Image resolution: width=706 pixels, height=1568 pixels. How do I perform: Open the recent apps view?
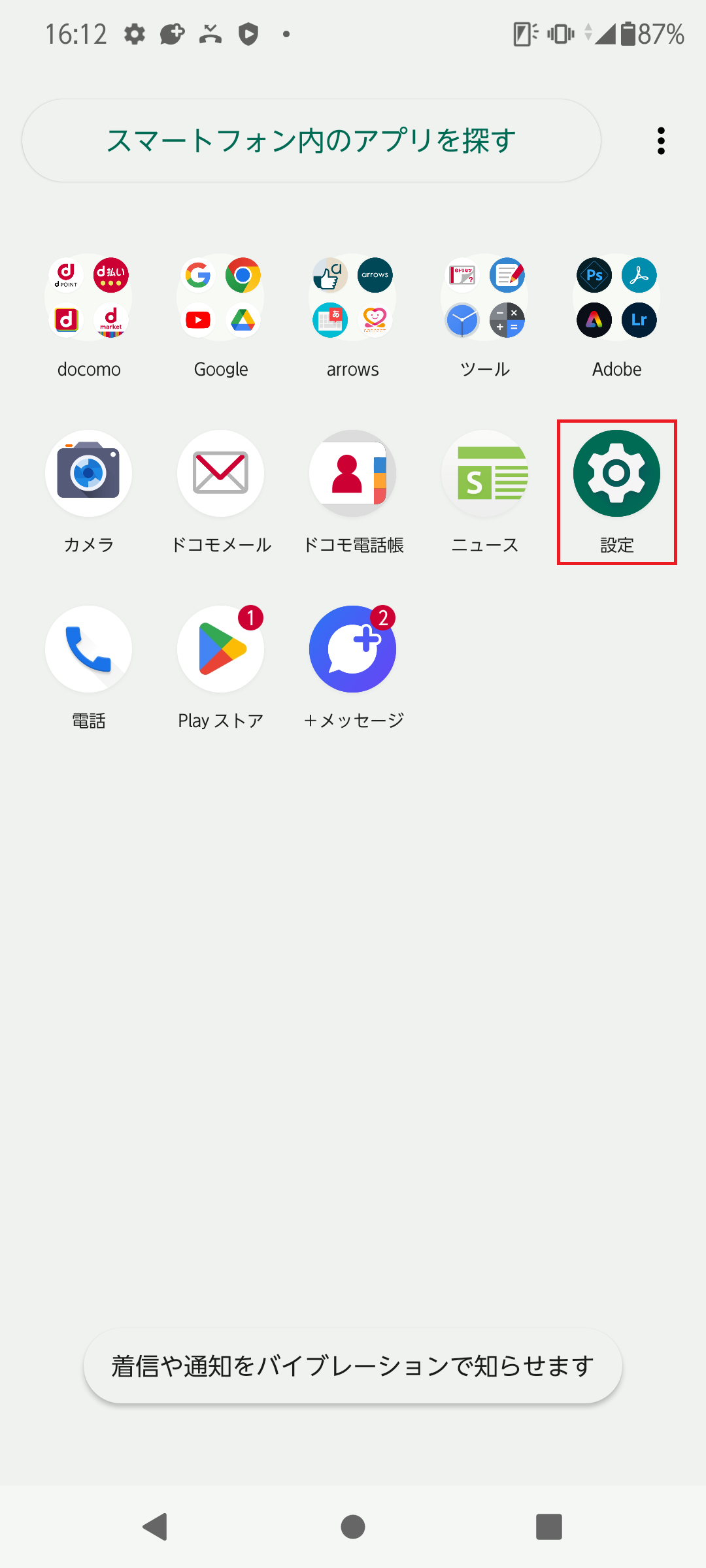click(549, 1527)
